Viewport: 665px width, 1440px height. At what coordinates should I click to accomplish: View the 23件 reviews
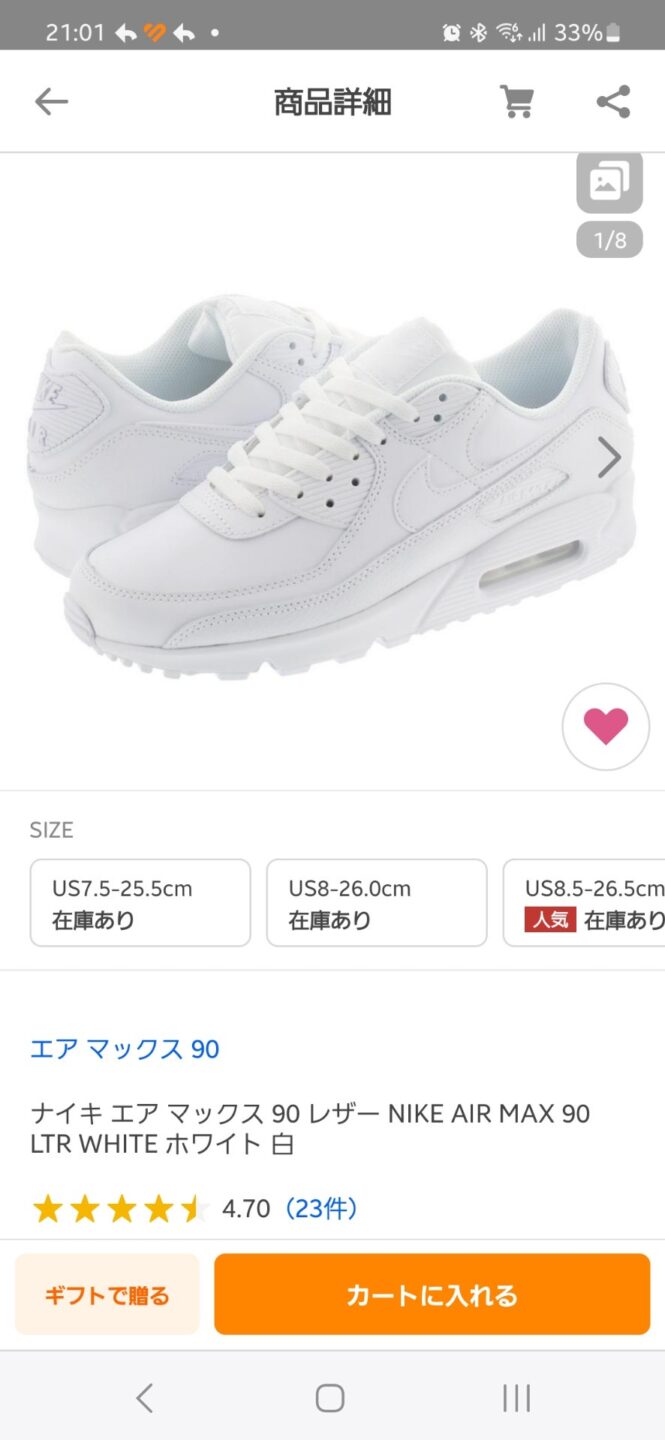(321, 1208)
